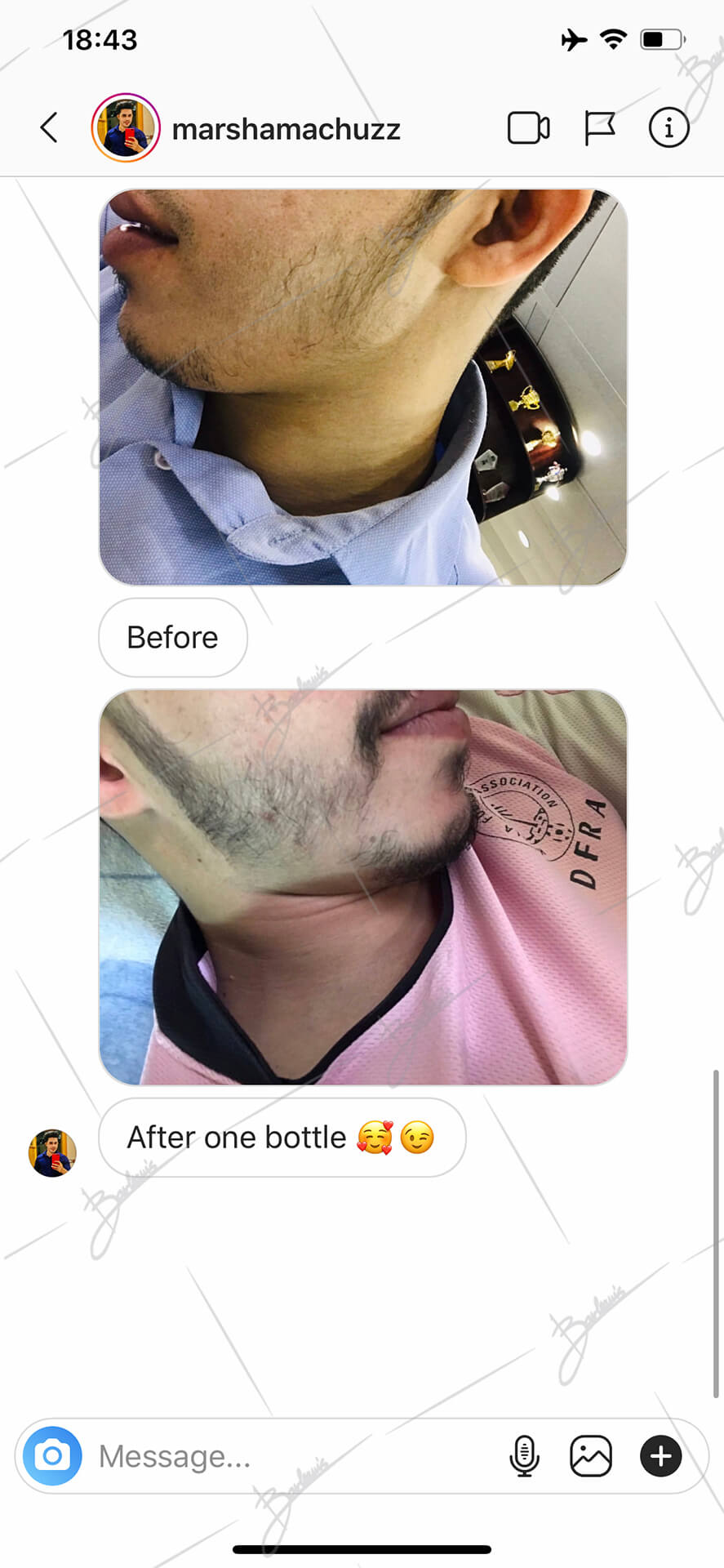This screenshot has width=724, height=1568.
Task: Tap sender avatar beside last message
Action: [x=52, y=1153]
